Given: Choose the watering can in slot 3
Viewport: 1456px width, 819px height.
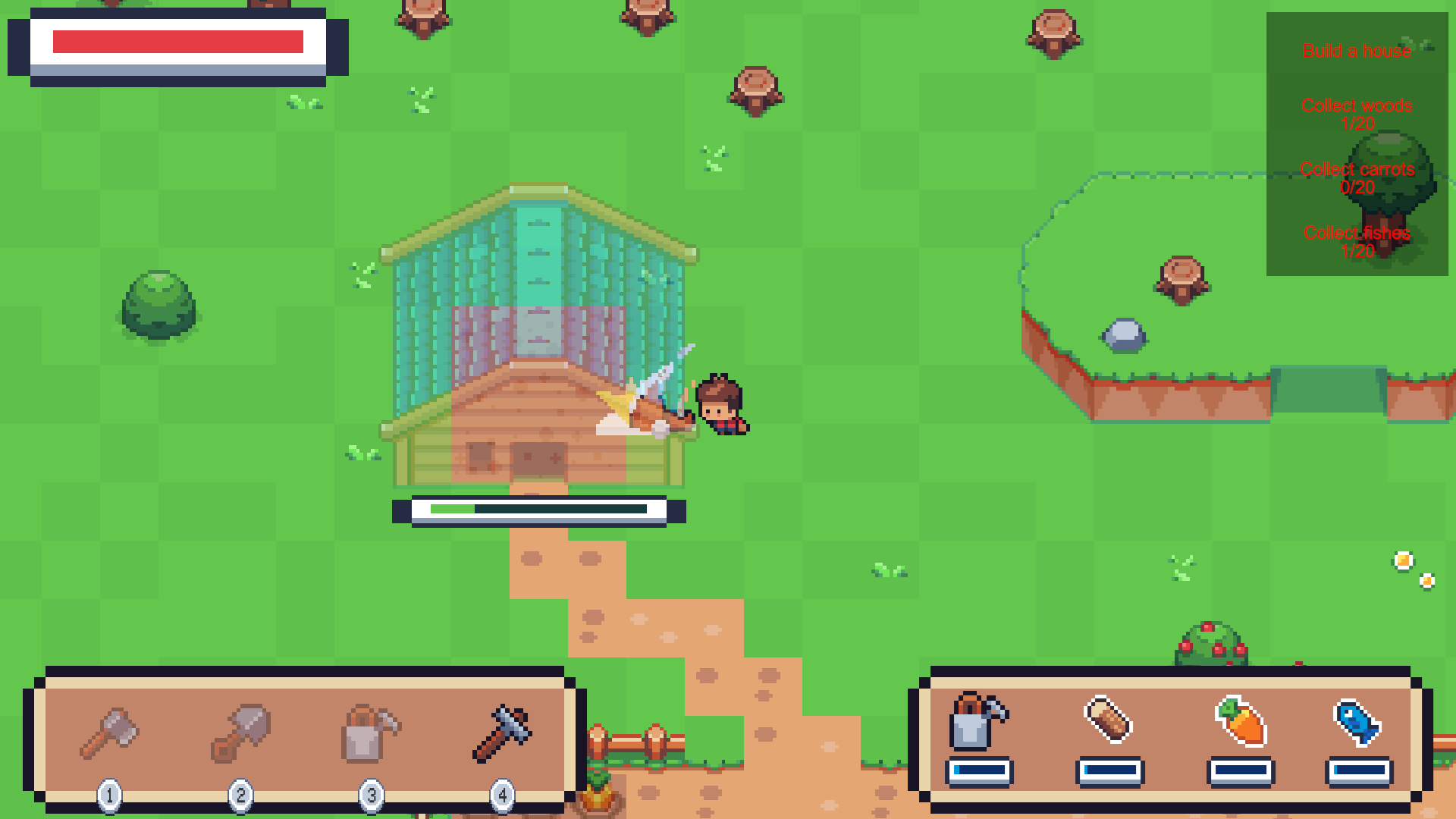Looking at the screenshot, I should pyautogui.click(x=370, y=733).
